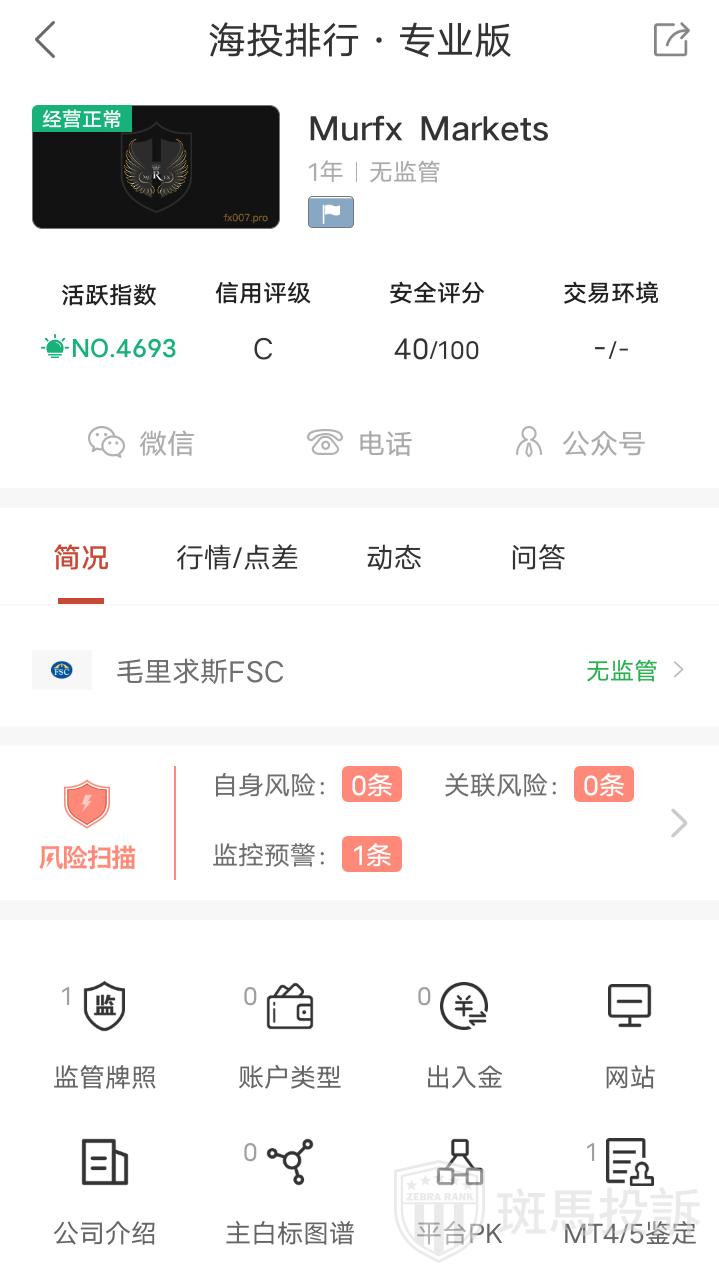Contact via 微信

(141, 443)
